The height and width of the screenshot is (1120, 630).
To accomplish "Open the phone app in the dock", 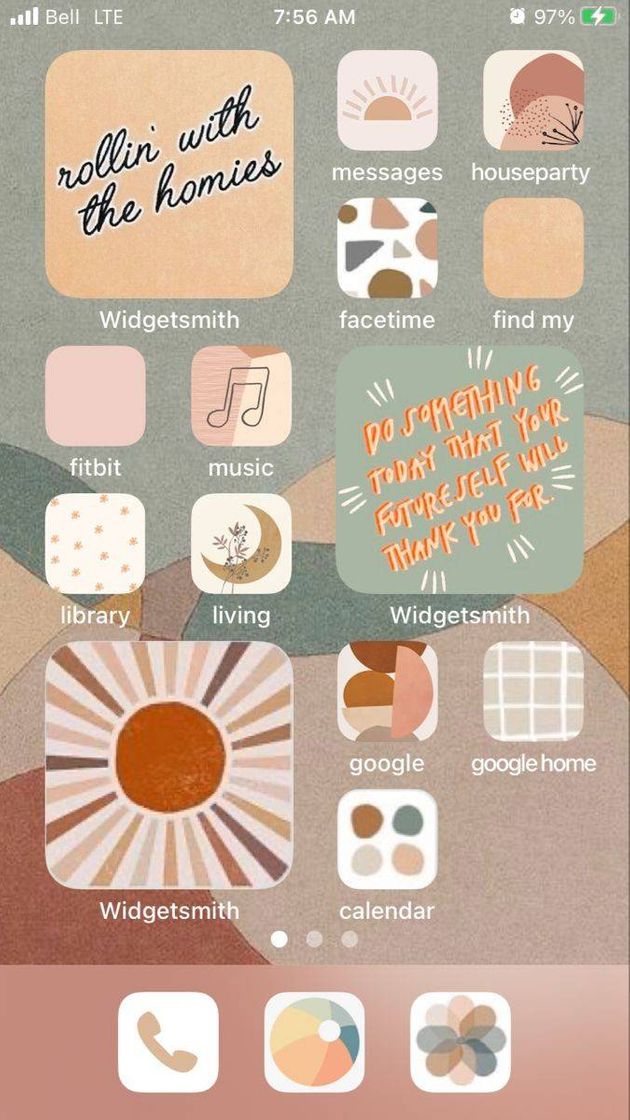I will click(x=168, y=1042).
